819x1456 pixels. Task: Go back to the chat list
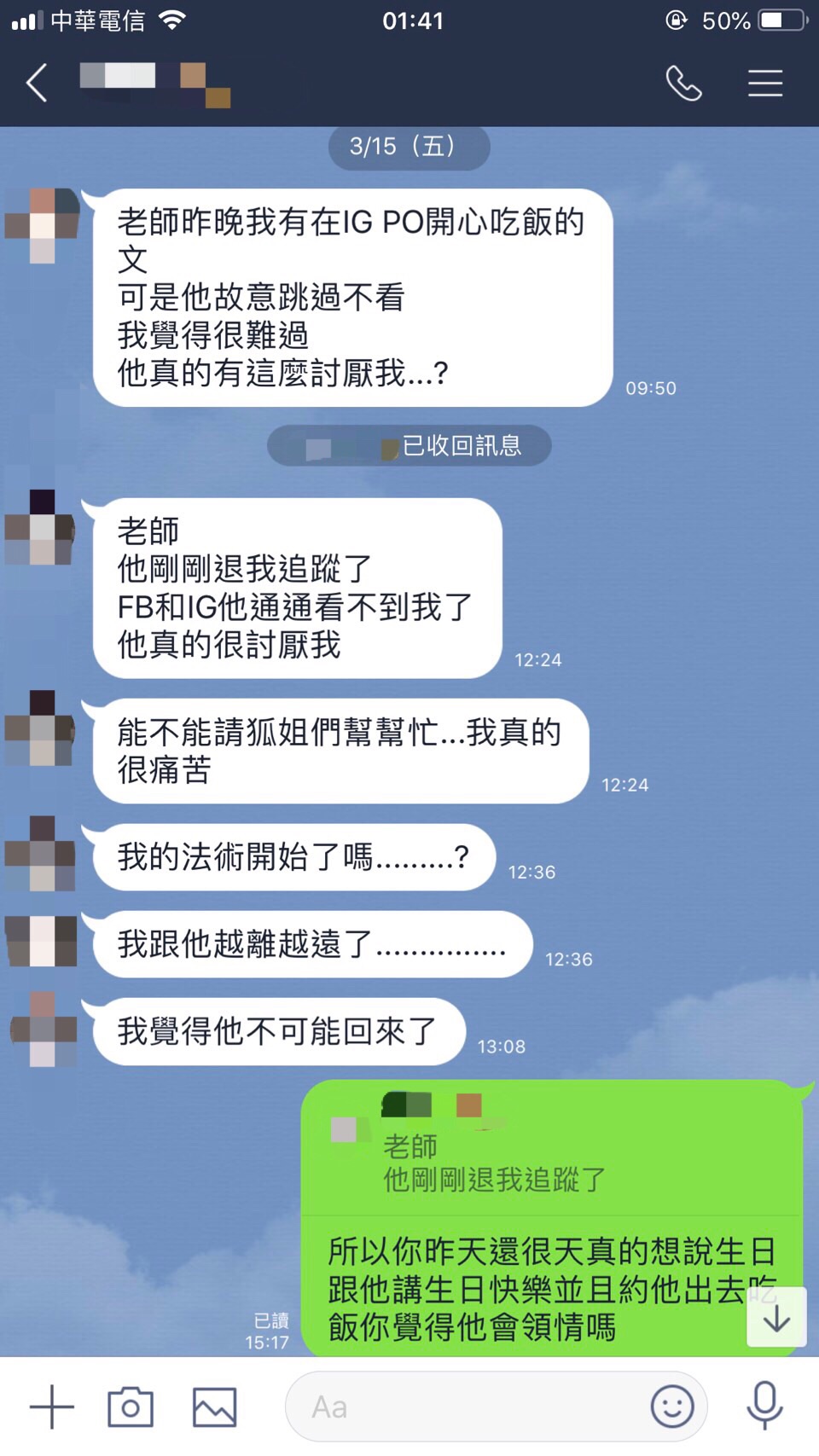(x=37, y=84)
